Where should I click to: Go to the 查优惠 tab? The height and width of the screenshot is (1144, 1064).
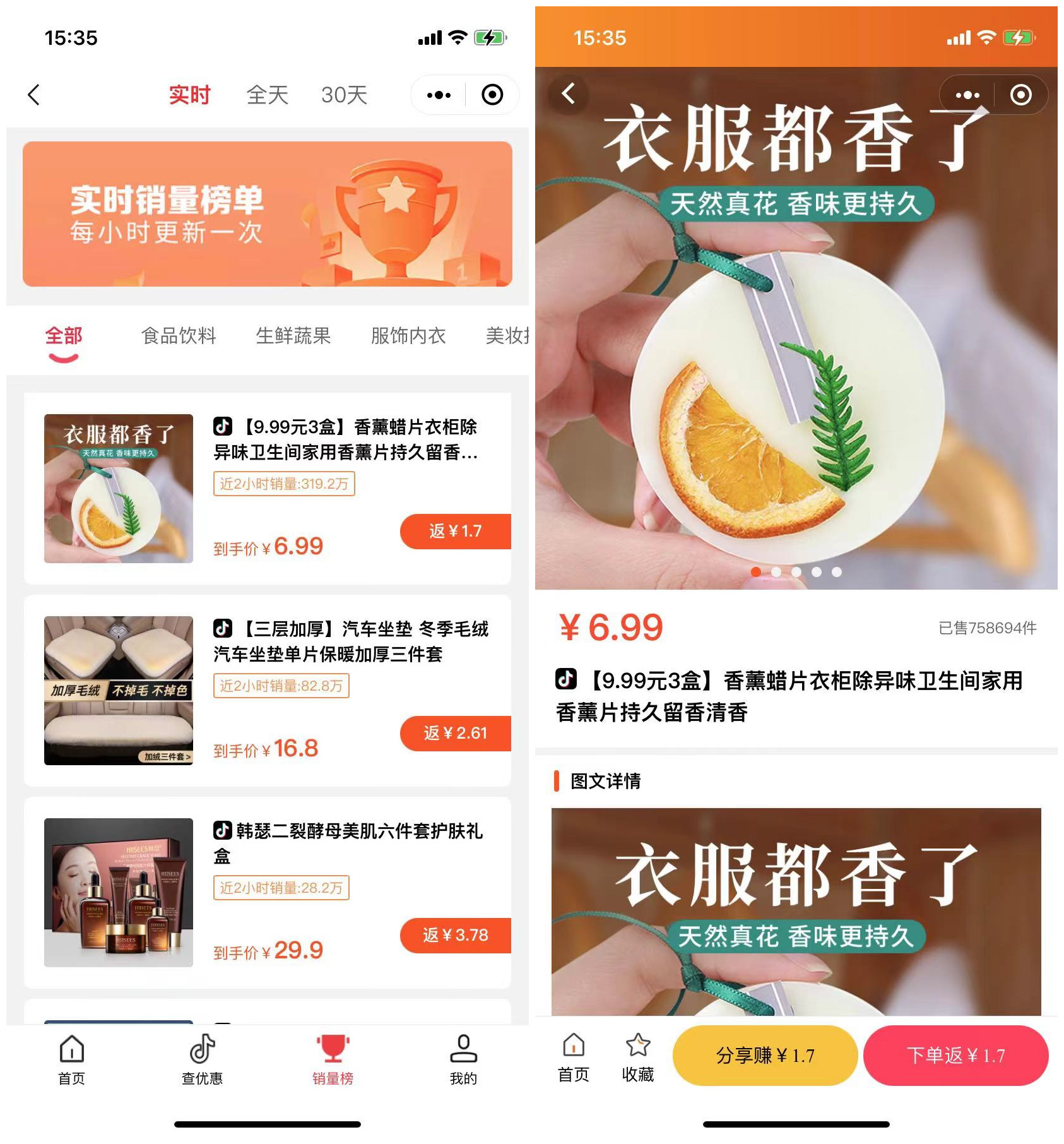point(202,1059)
